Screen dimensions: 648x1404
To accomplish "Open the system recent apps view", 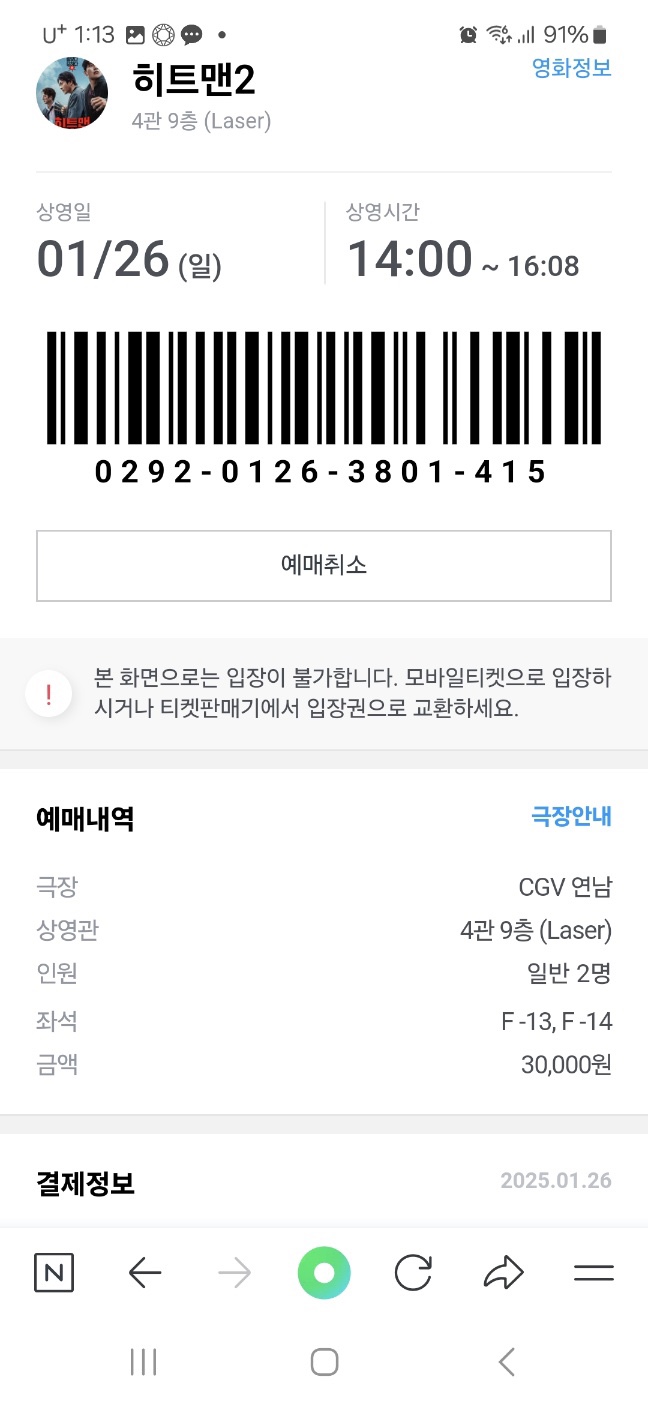I will (144, 1362).
